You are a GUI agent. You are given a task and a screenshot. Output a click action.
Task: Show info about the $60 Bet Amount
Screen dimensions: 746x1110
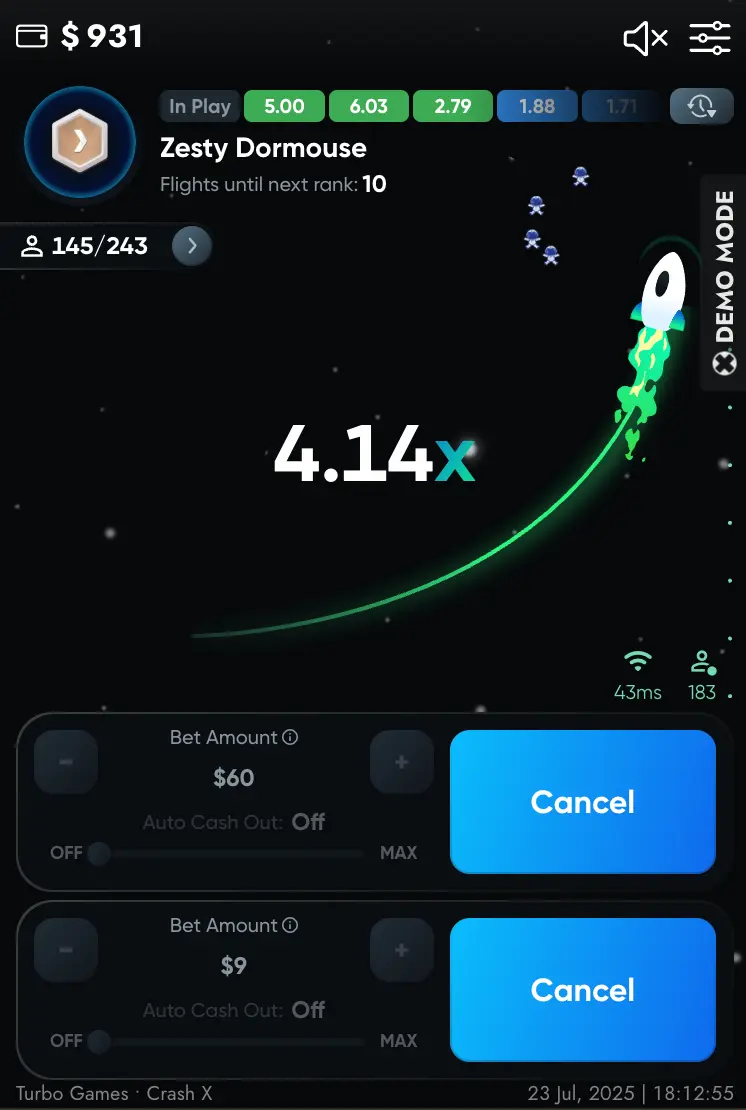[x=291, y=738]
